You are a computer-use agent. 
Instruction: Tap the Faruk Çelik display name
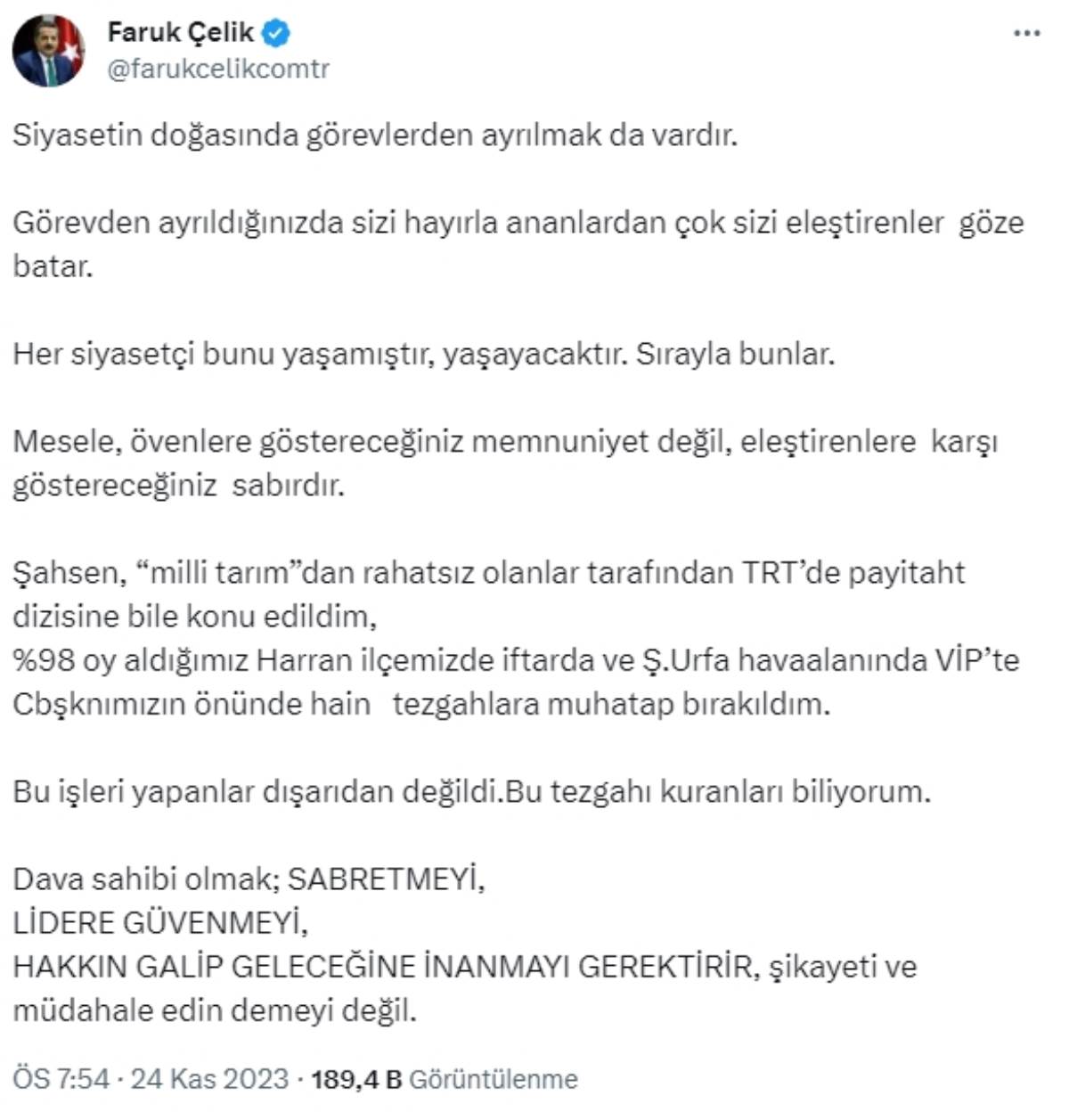click(181, 32)
